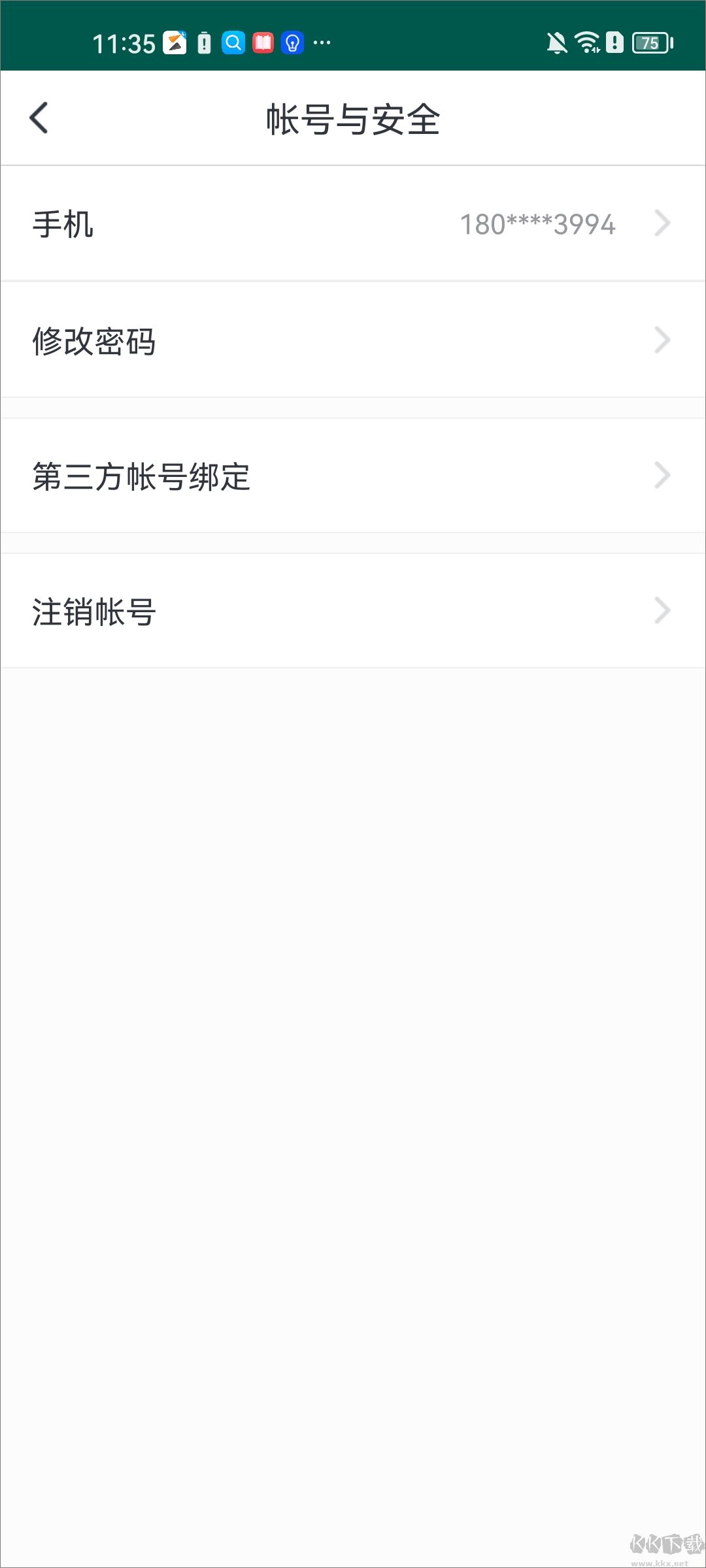Expand the 手机 row via its chevron
This screenshot has height=1568, width=706.
point(663,224)
